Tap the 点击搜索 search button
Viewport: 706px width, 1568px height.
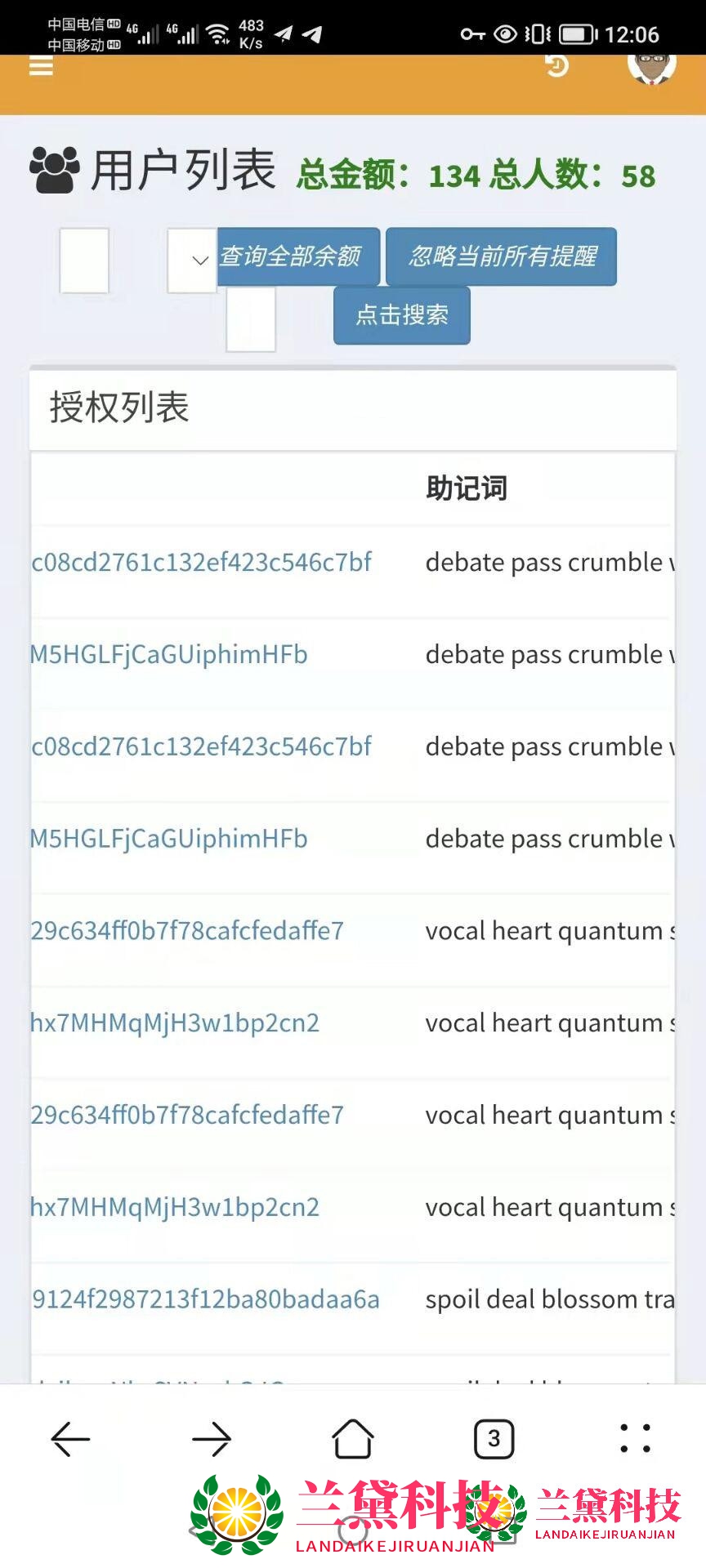point(401,315)
